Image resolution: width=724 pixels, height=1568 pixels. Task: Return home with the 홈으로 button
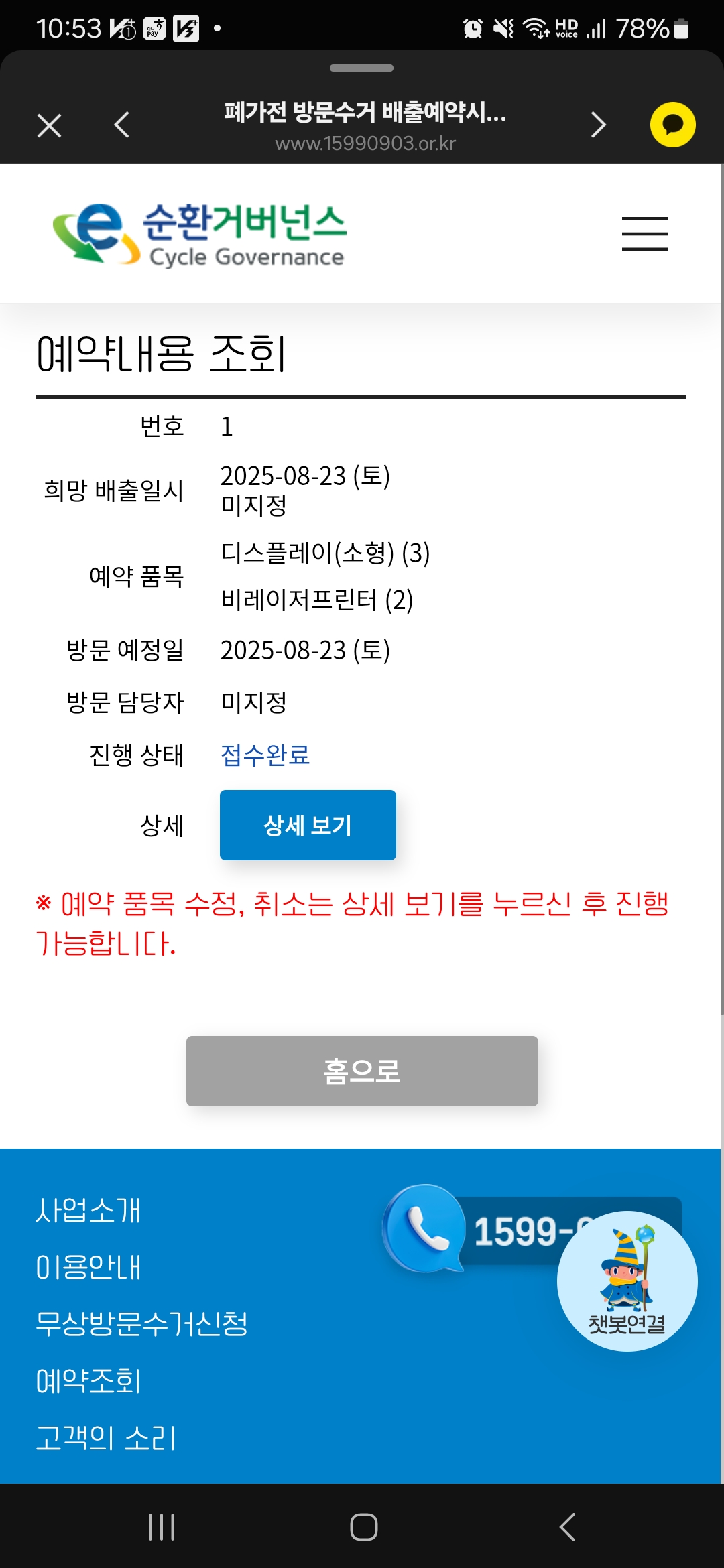pyautogui.click(x=362, y=1071)
